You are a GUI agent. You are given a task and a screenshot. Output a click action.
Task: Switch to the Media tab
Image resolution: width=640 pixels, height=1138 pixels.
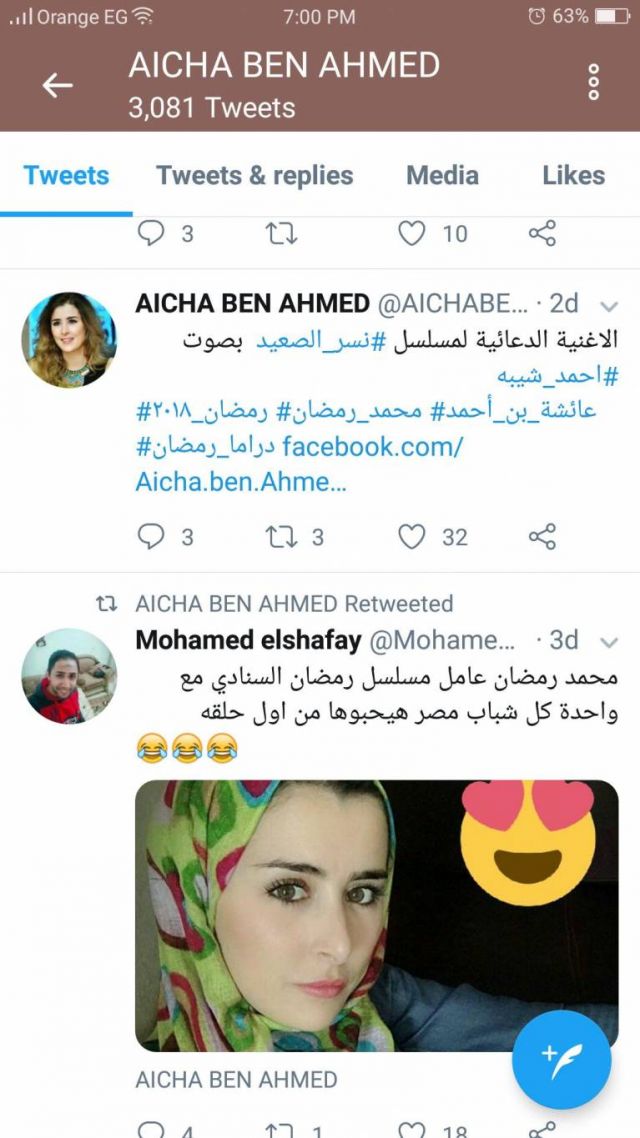click(x=443, y=176)
